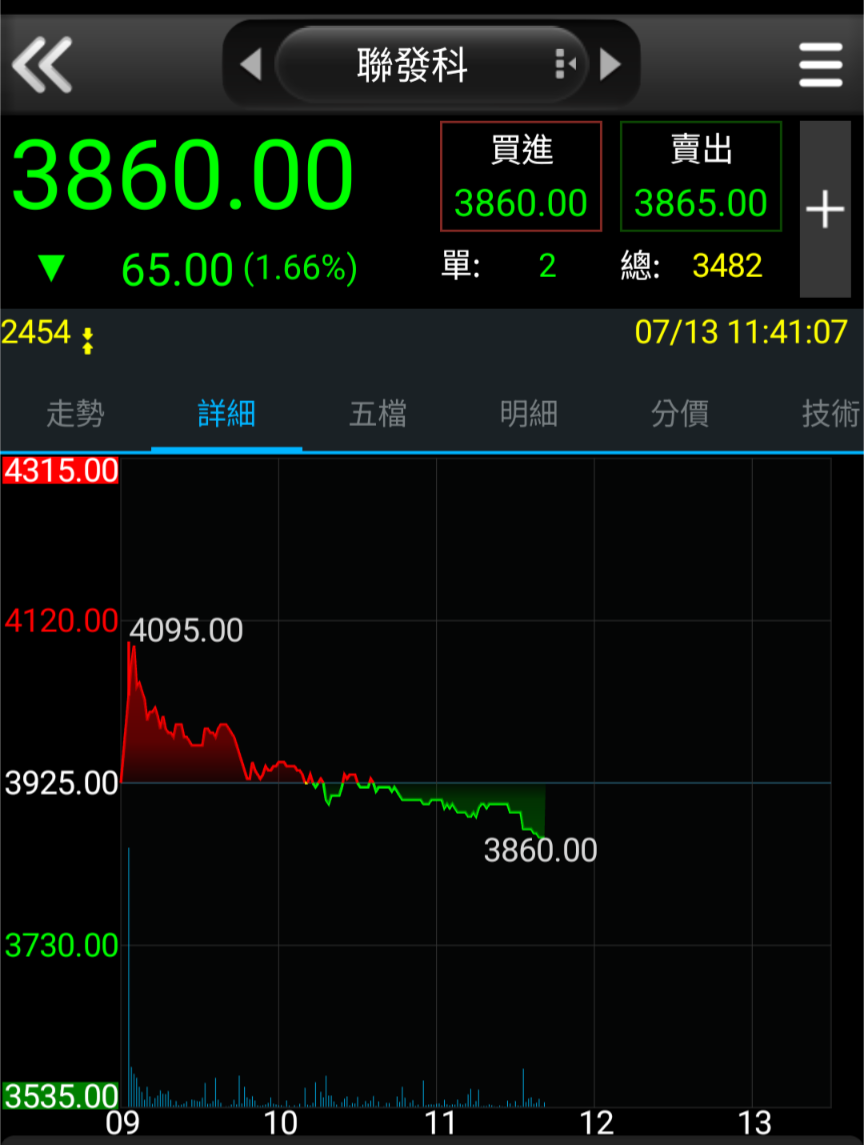Switch to the previous stock

251,64
